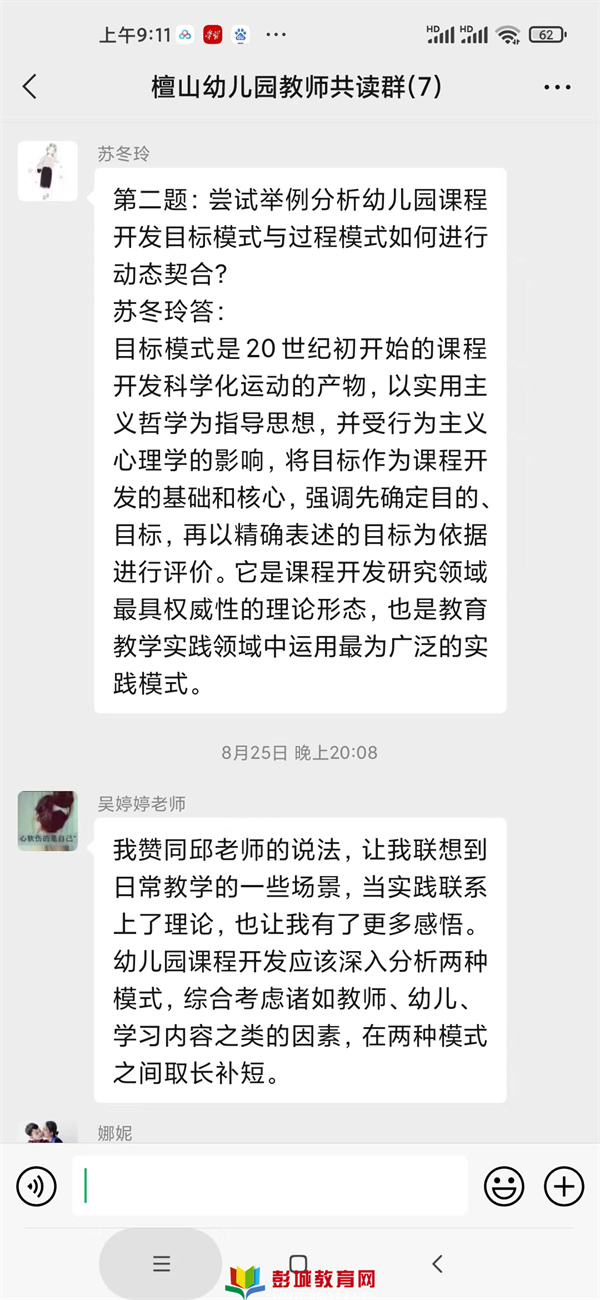Go back from the group chat
This screenshot has height=1300, width=600.
pos(30,87)
